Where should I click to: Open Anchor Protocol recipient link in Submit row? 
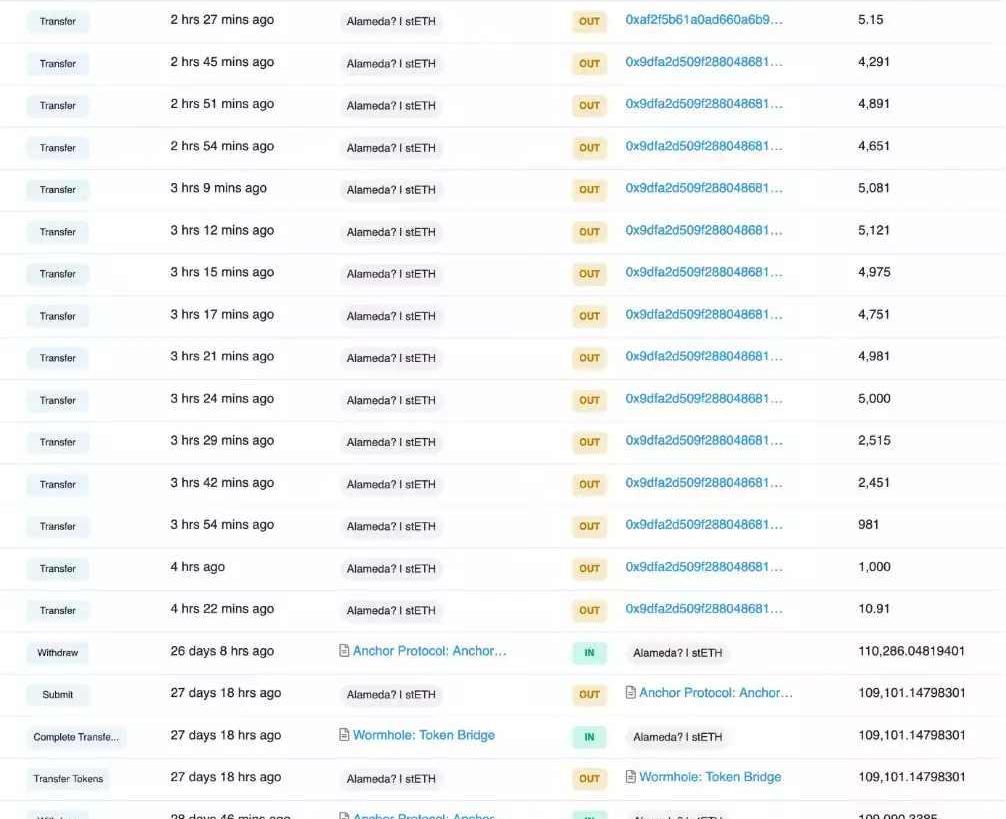pyautogui.click(x=715, y=693)
